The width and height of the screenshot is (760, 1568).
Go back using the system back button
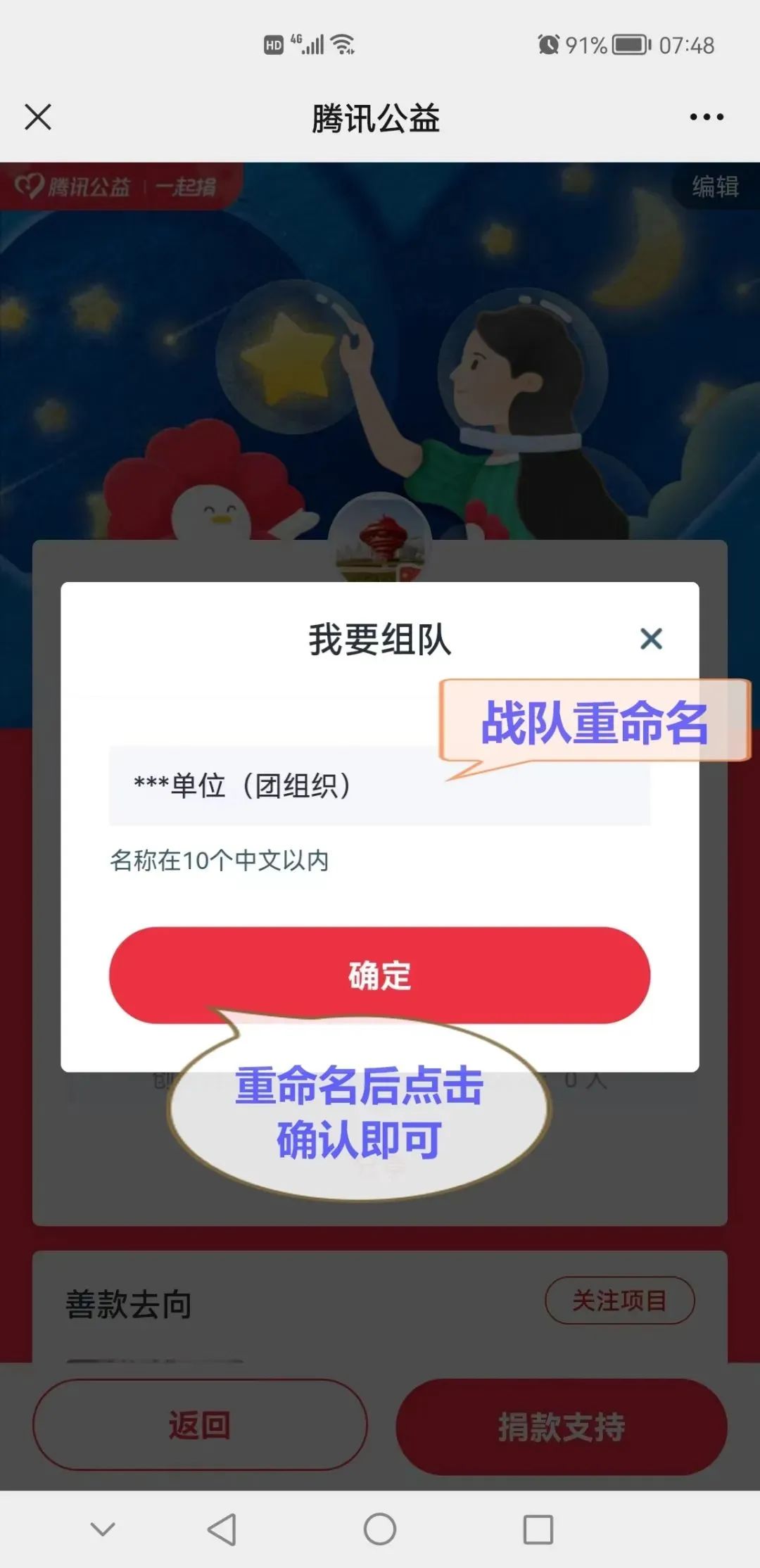[222, 1529]
